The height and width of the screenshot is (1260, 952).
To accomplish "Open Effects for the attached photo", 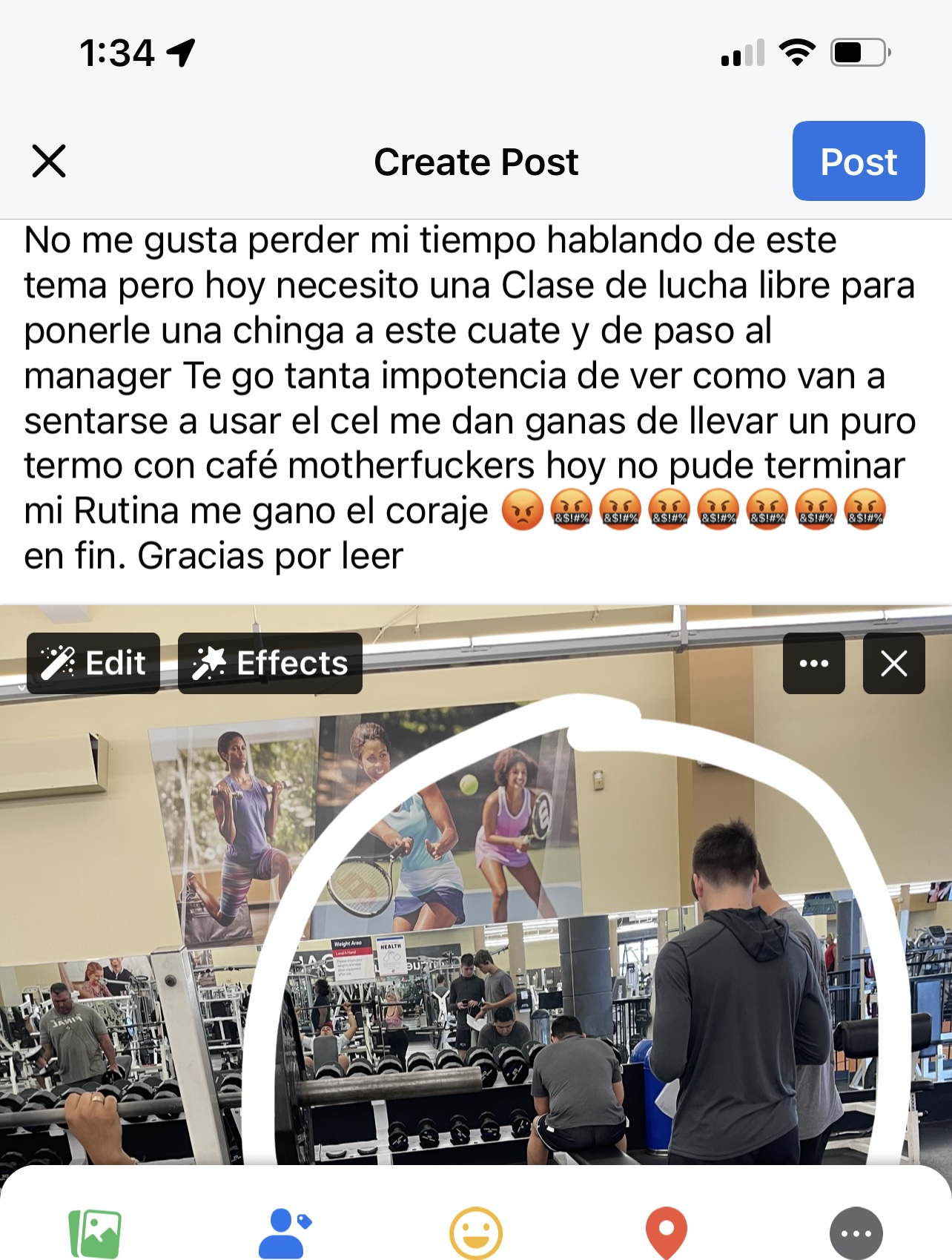I will click(x=270, y=663).
